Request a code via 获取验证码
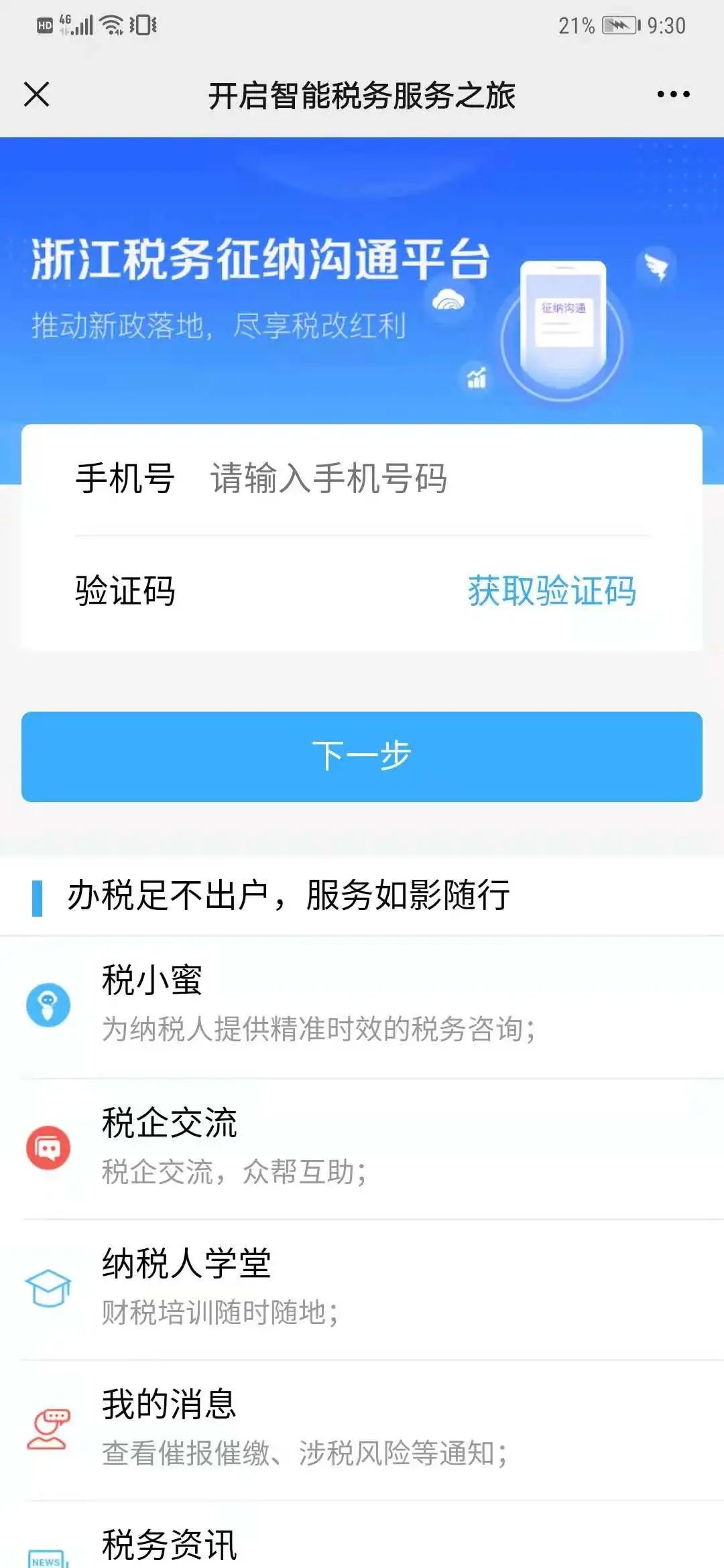Viewport: 724px width, 1568px height. (x=552, y=591)
